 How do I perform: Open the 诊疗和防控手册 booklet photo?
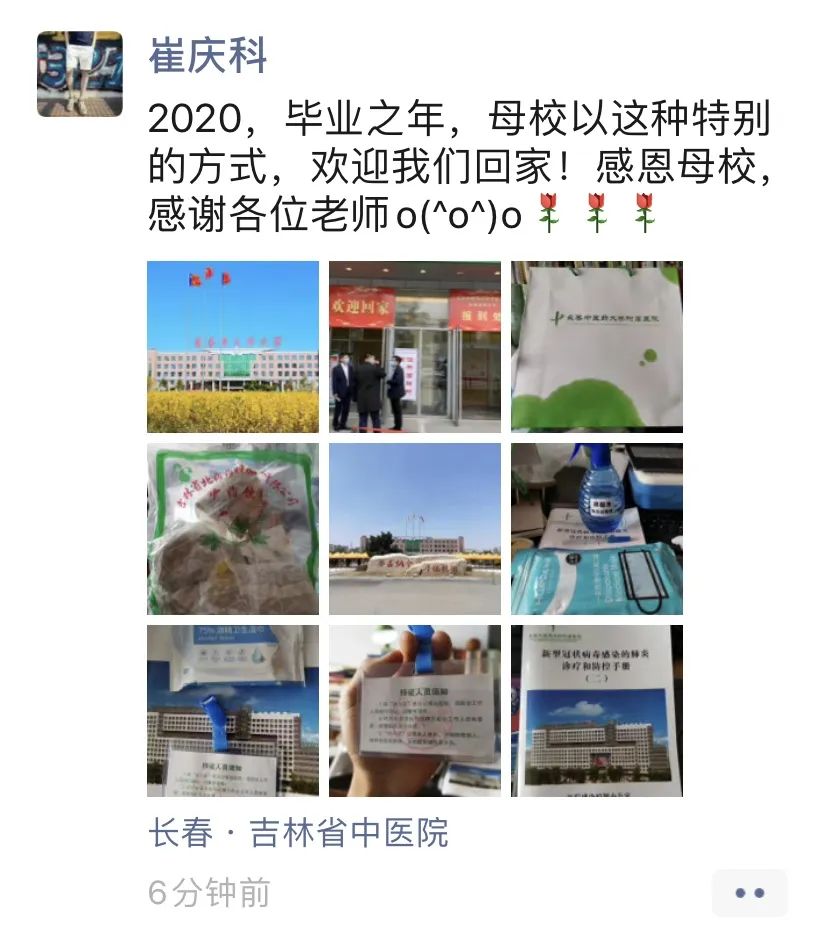click(x=597, y=711)
